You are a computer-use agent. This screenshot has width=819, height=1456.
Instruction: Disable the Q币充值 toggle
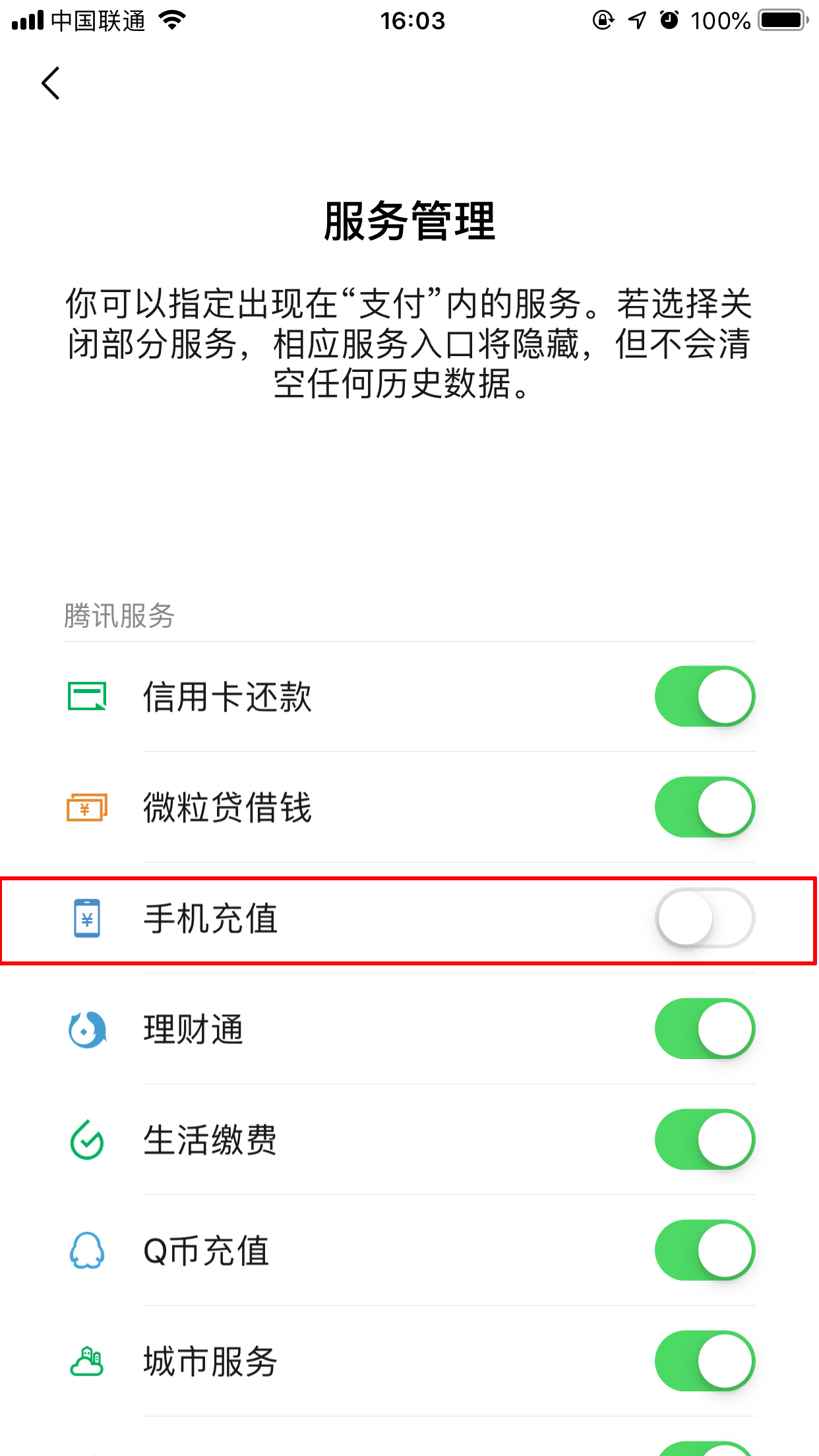pos(704,1250)
